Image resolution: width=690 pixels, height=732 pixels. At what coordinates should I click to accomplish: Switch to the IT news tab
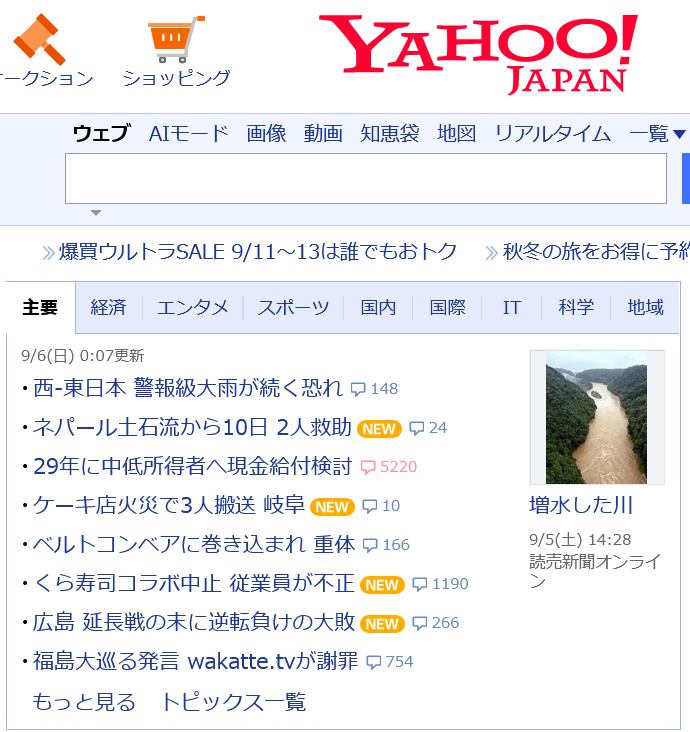pyautogui.click(x=512, y=308)
